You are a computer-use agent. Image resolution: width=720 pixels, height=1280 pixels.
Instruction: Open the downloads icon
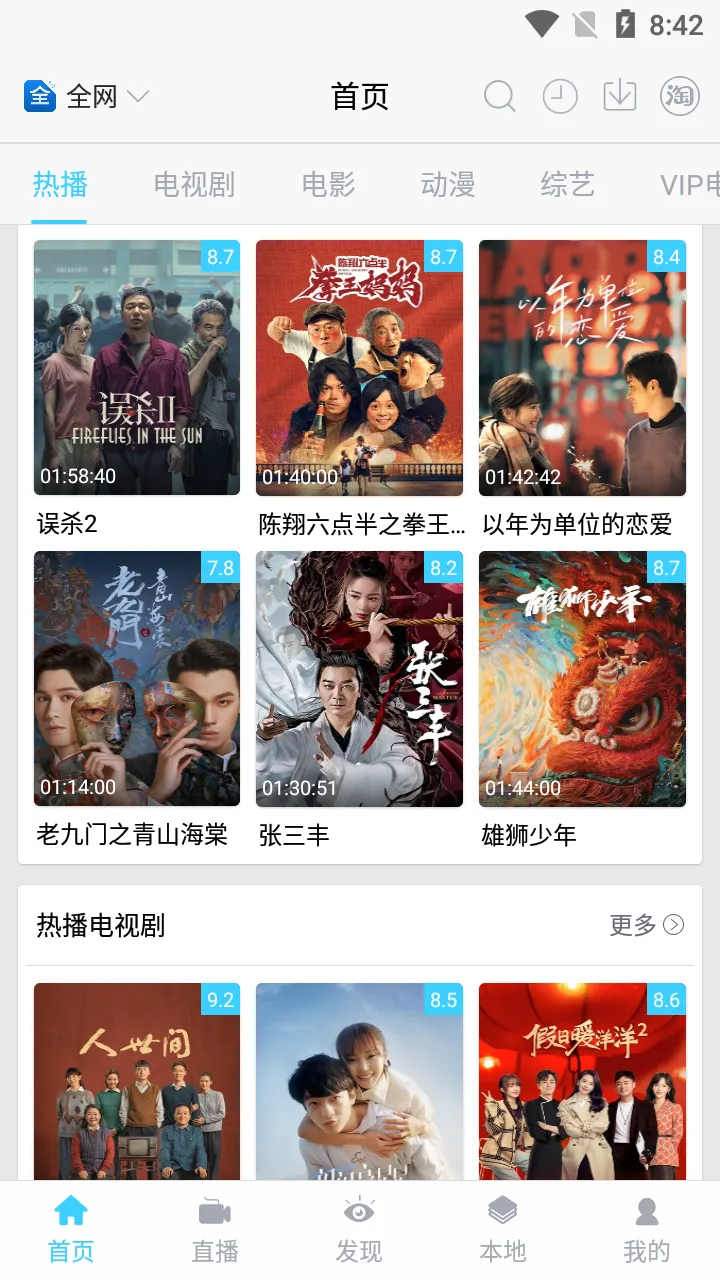[x=620, y=97]
